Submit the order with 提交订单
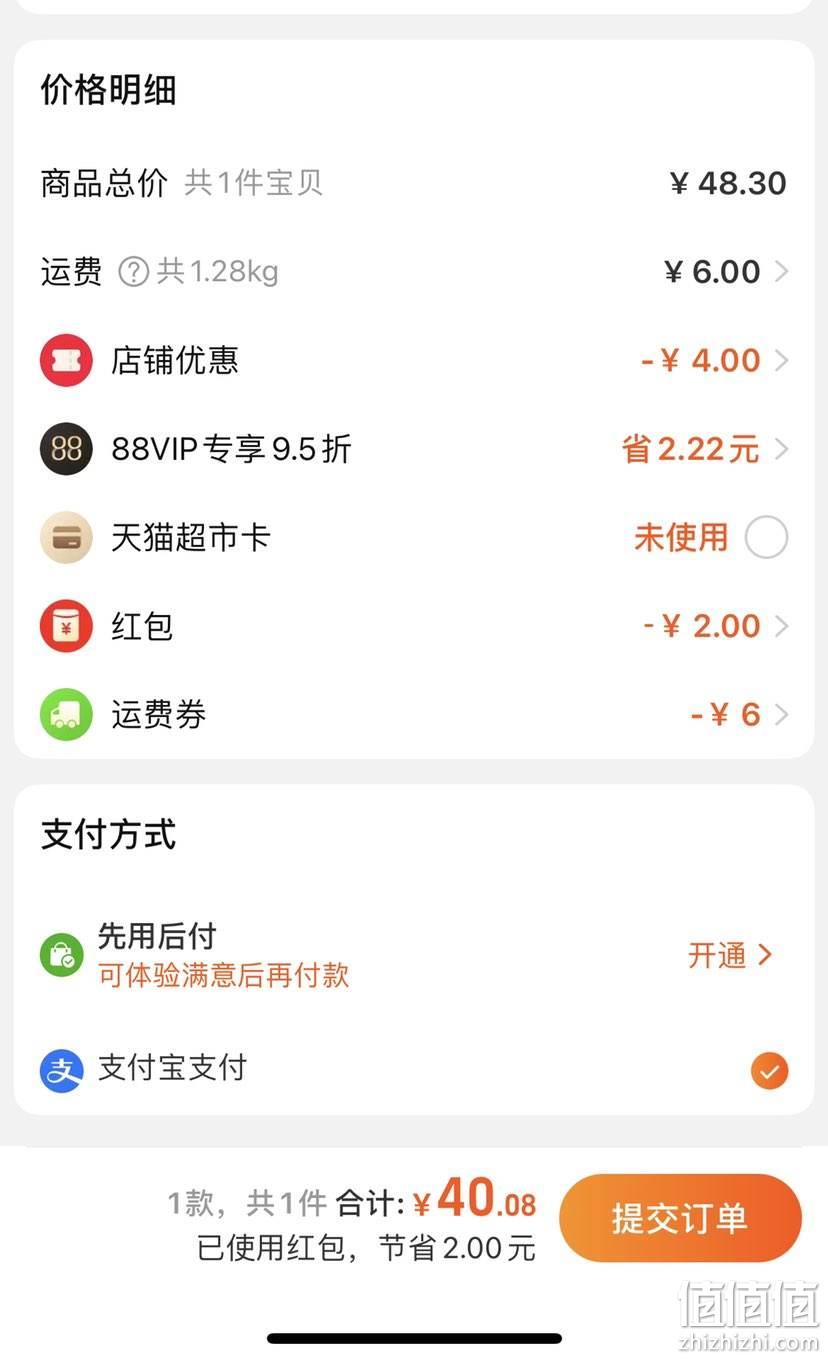Screen dimensions: 828x1360 680,1218
